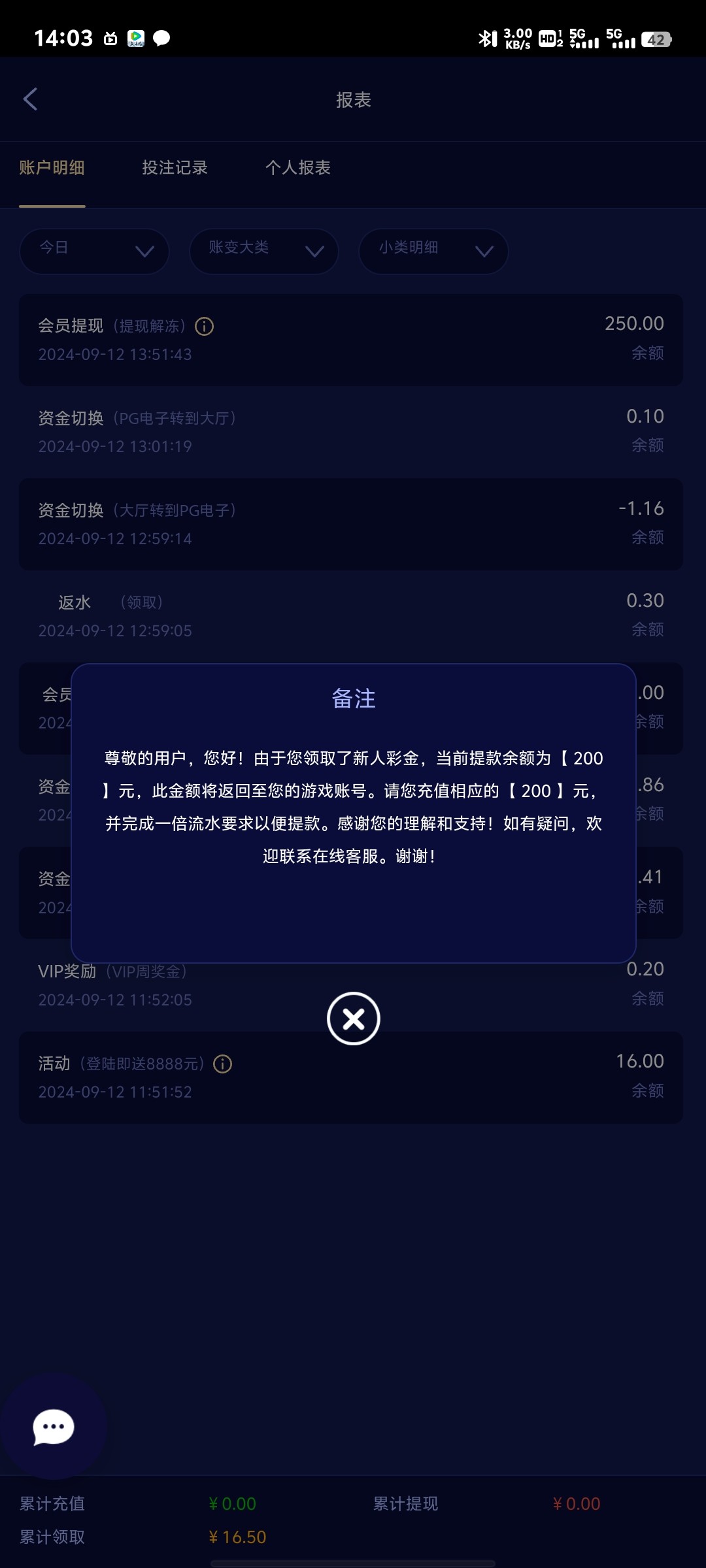Viewport: 706px width, 1568px height.
Task: Tap the message bubble icon in the status bar
Action: coord(161,39)
